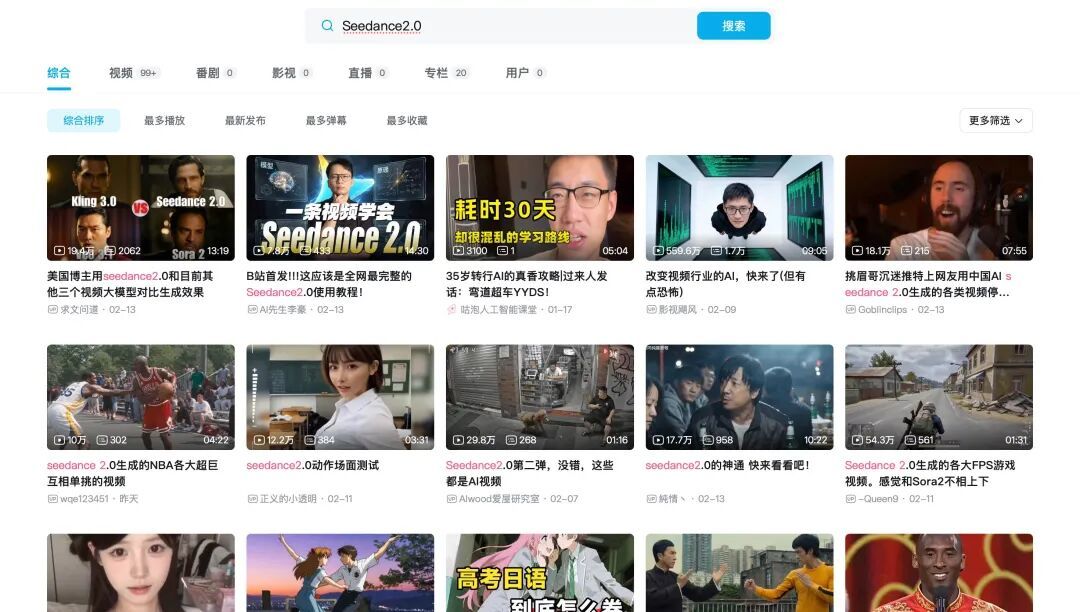Sort results by 最新发布

[245, 121]
